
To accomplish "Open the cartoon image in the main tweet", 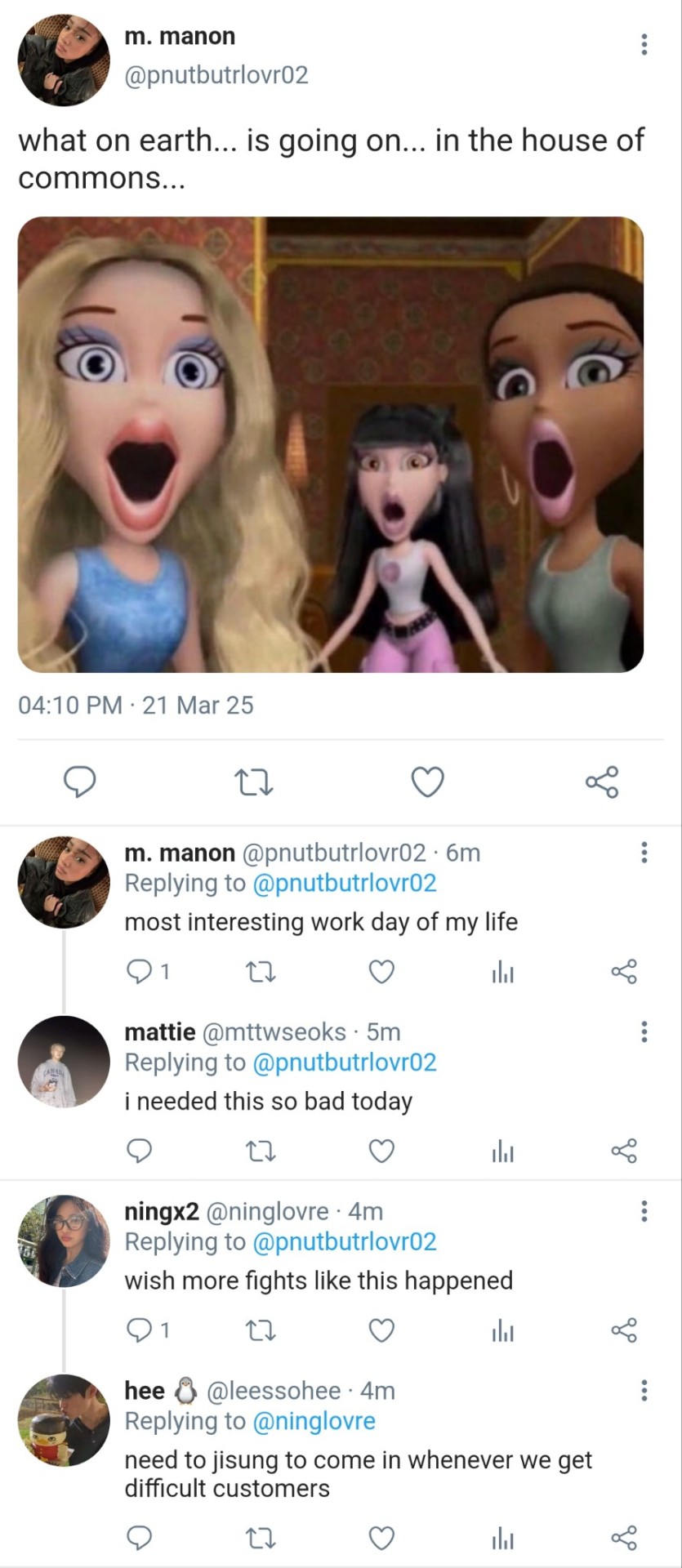I will pyautogui.click(x=331, y=444).
